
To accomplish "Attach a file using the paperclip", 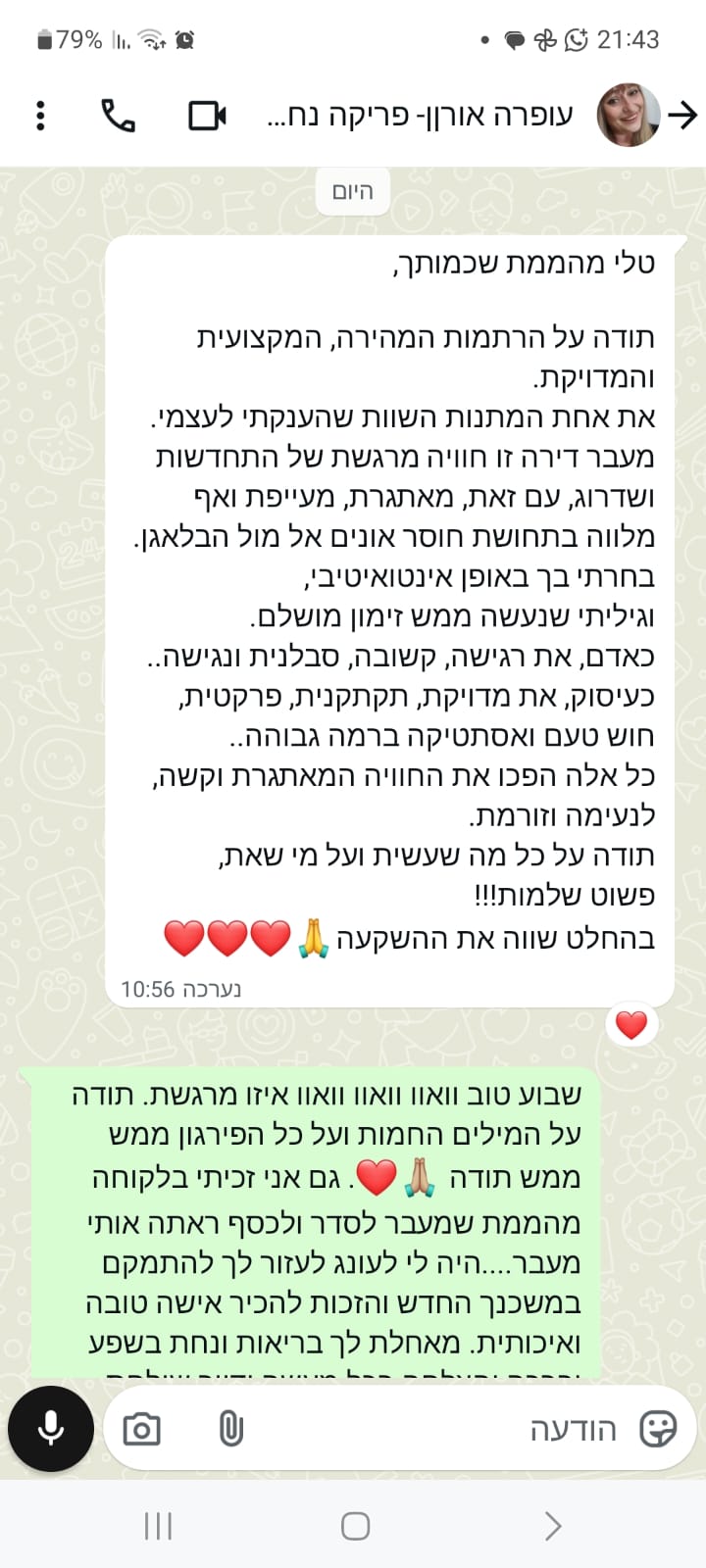I will pyautogui.click(x=230, y=1430).
